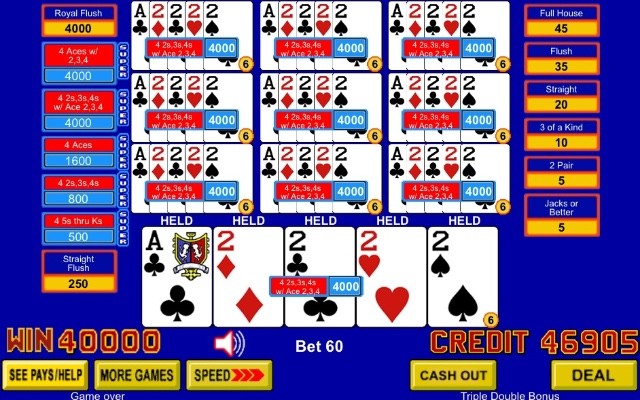Image resolution: width=640 pixels, height=400 pixels.
Task: Toggle hold on the 2 of hearts
Action: (x=392, y=277)
